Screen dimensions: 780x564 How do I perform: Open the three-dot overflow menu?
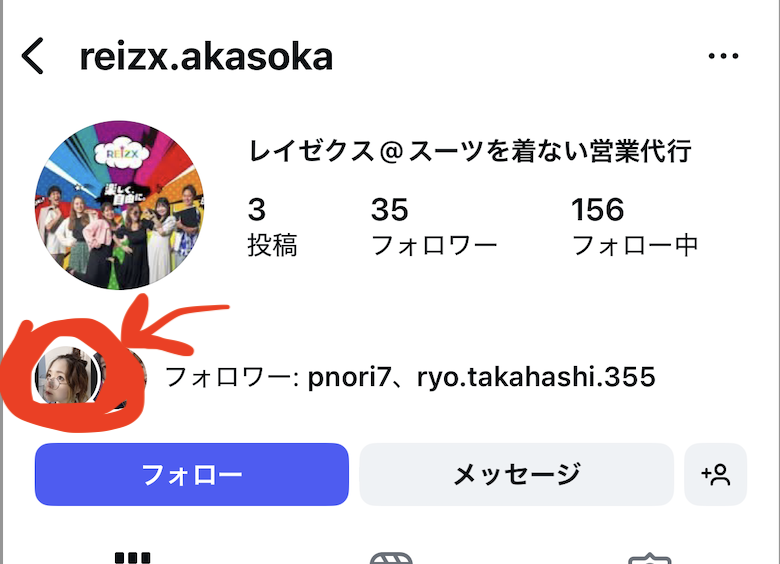723,57
